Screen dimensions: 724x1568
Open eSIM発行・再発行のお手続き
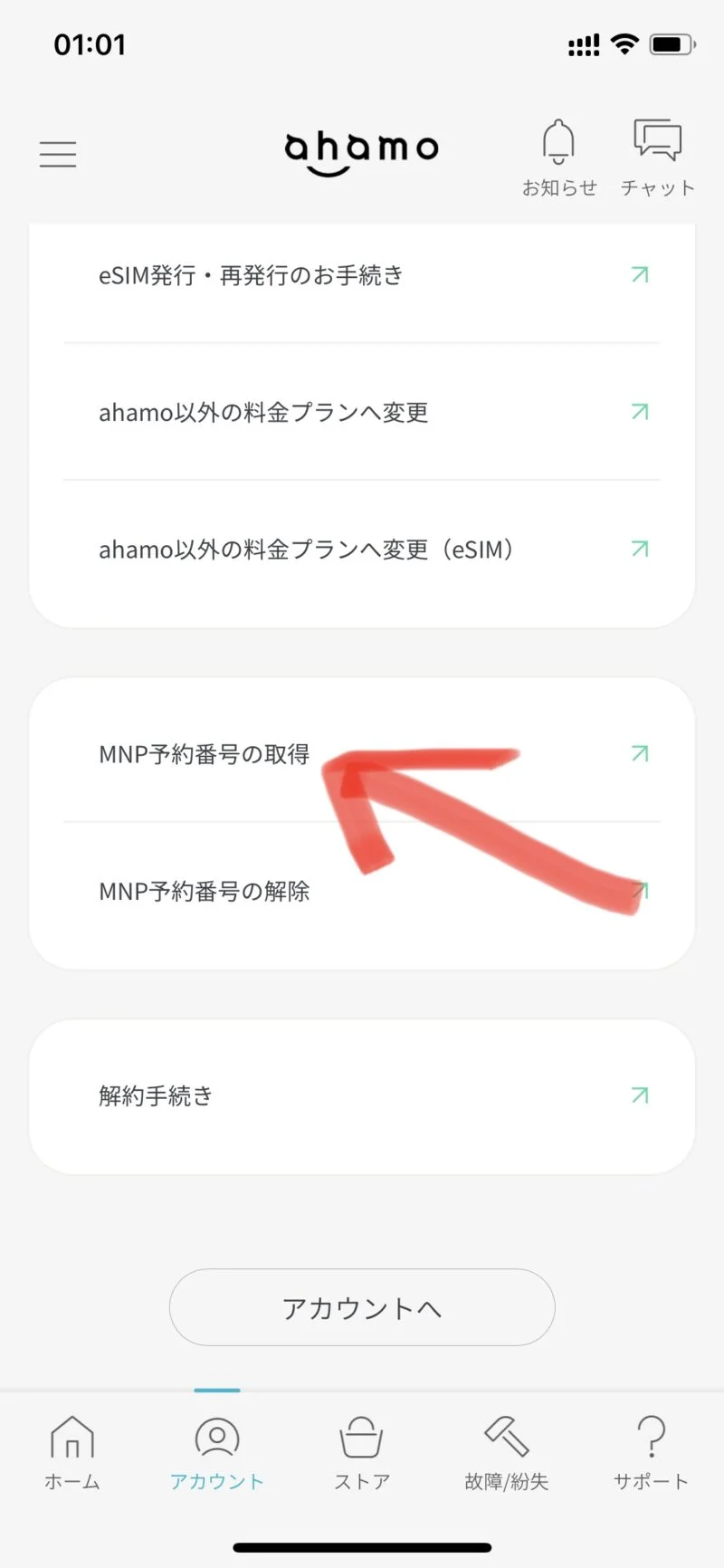coord(362,274)
